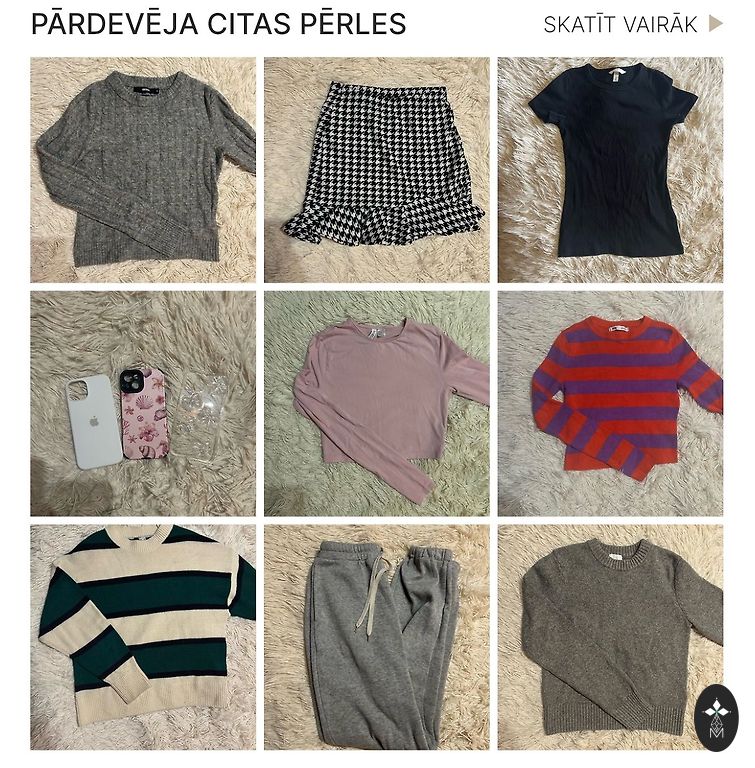Select the red and purple striped sweater
Image resolution: width=755 pixels, height=768 pixels.
coord(610,404)
